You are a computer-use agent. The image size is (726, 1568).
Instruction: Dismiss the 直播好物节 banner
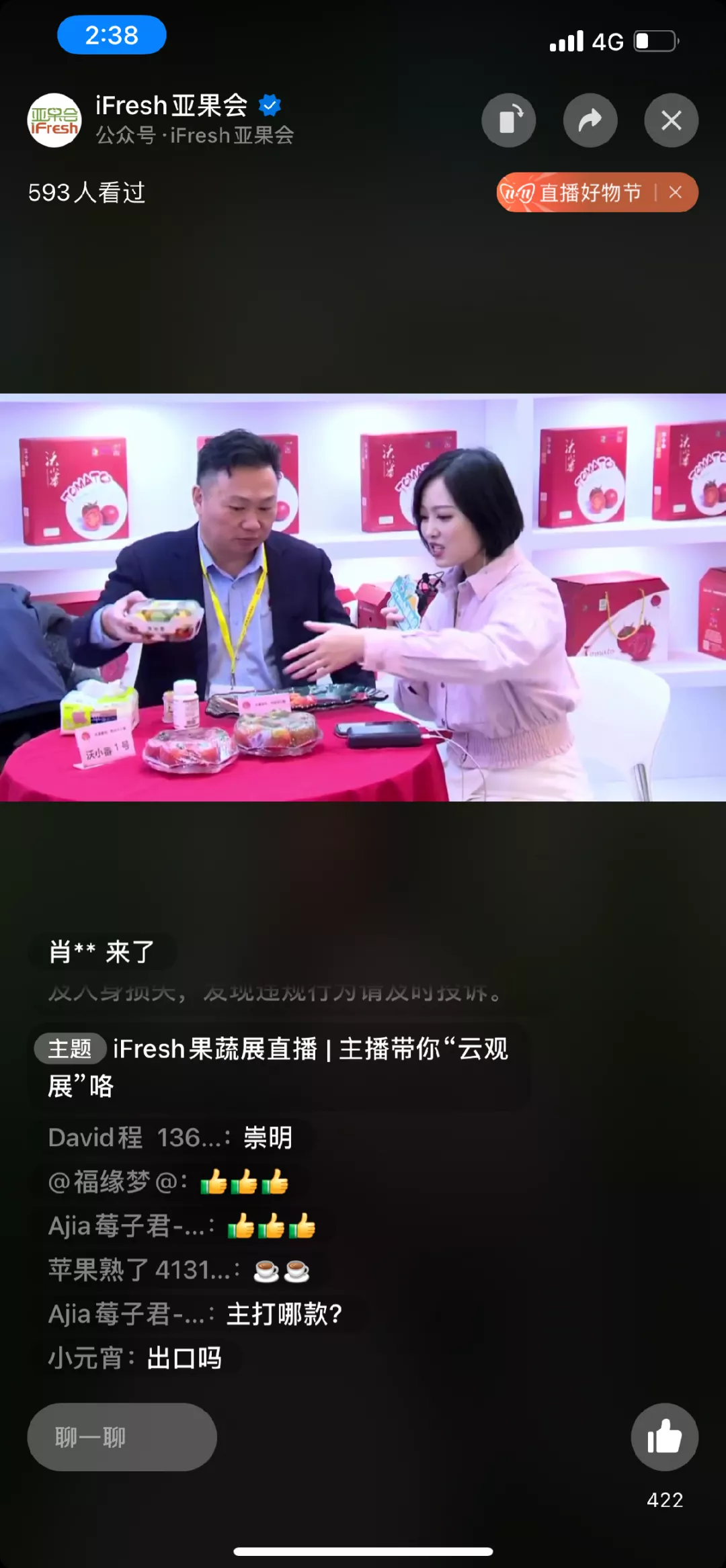click(676, 193)
